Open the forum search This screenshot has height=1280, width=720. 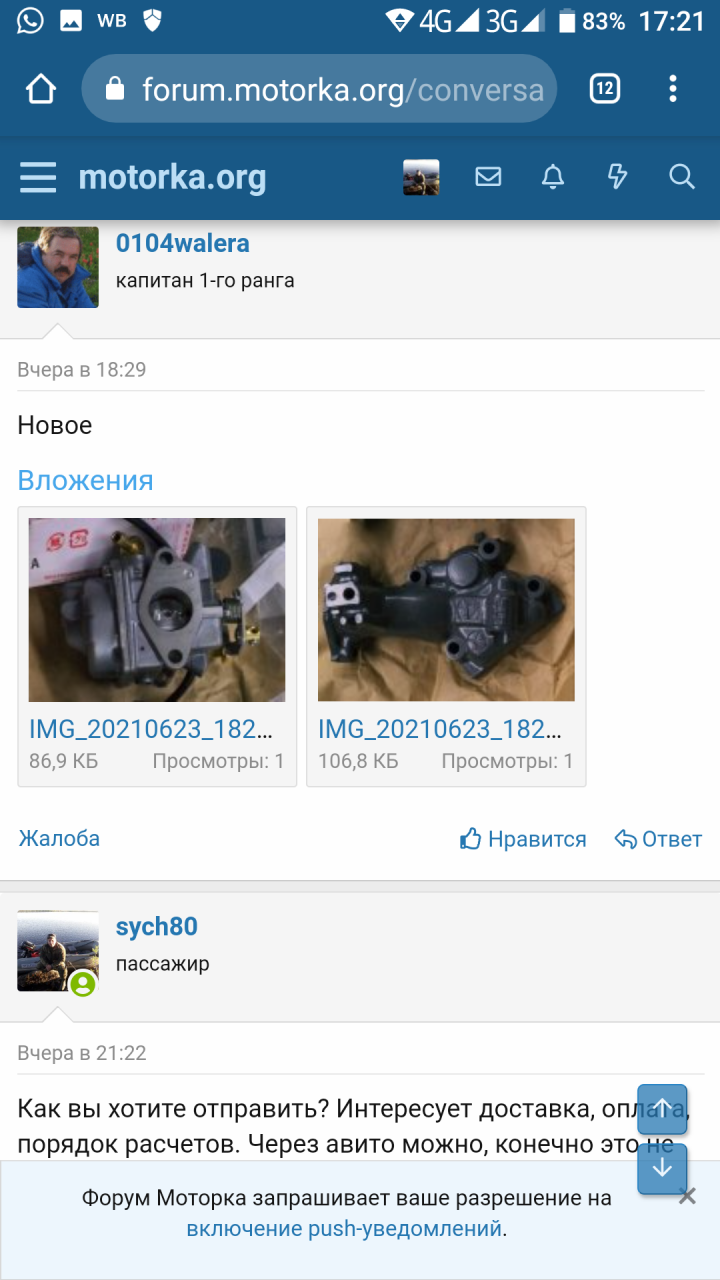[682, 177]
